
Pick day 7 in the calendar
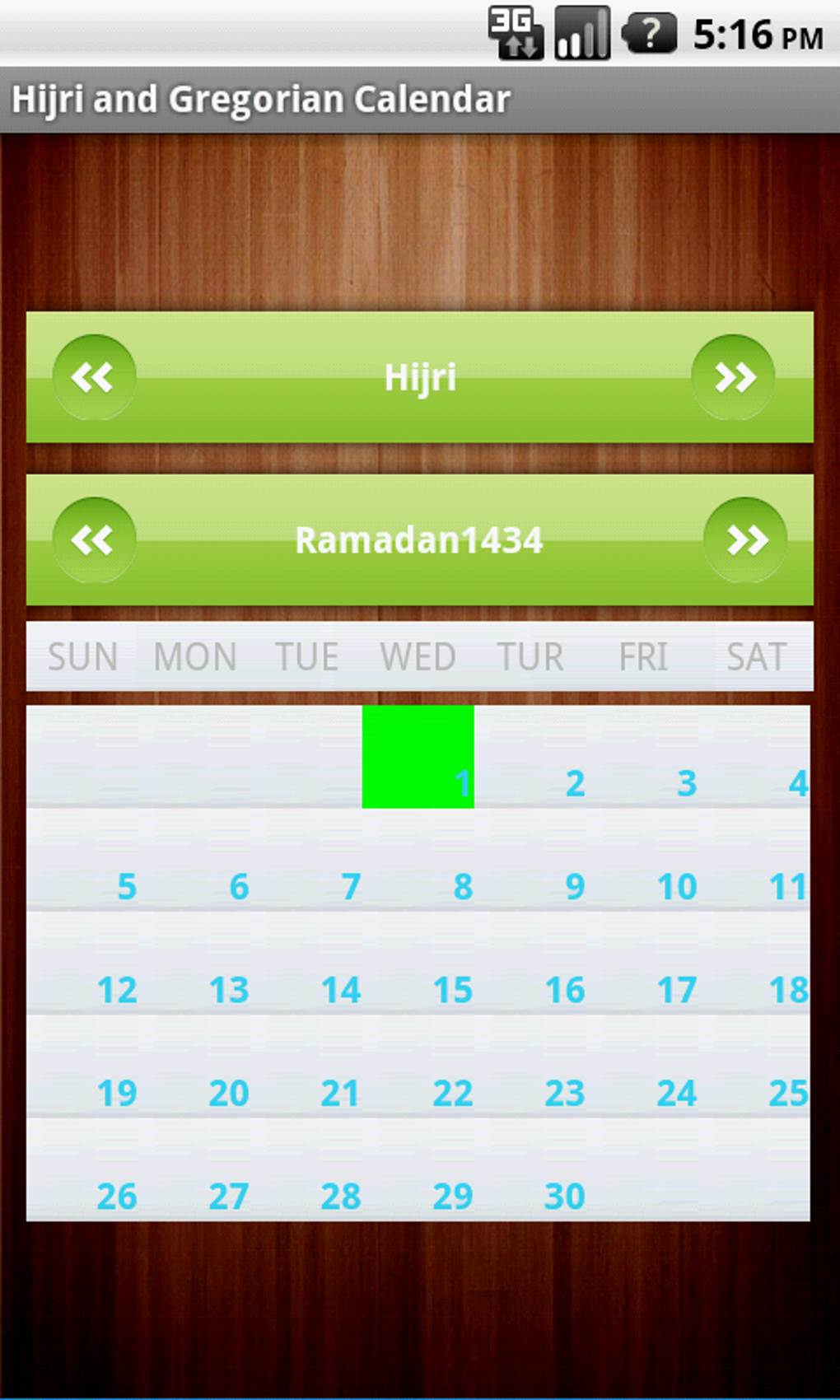pos(306,860)
